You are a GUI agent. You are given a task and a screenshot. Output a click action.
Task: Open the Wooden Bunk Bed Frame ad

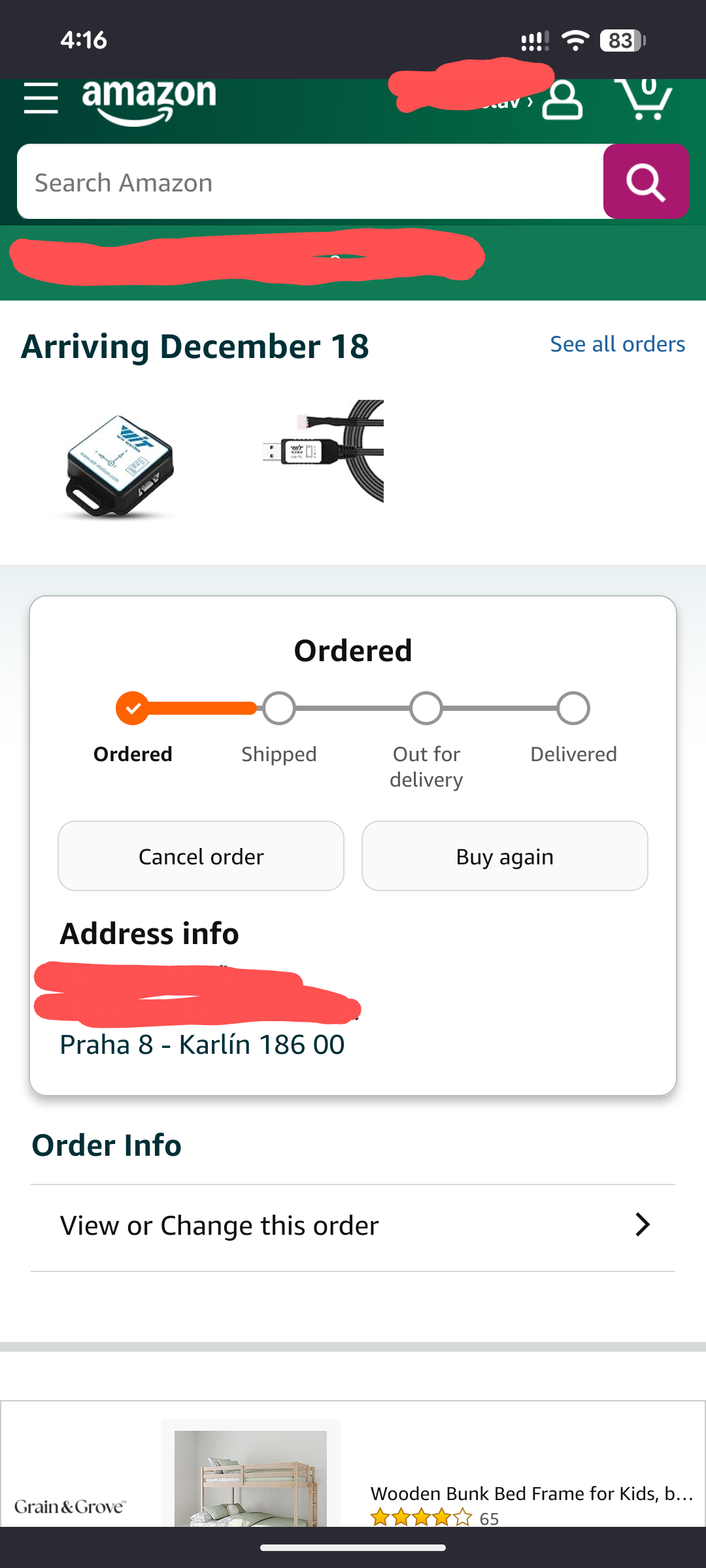tap(353, 1464)
